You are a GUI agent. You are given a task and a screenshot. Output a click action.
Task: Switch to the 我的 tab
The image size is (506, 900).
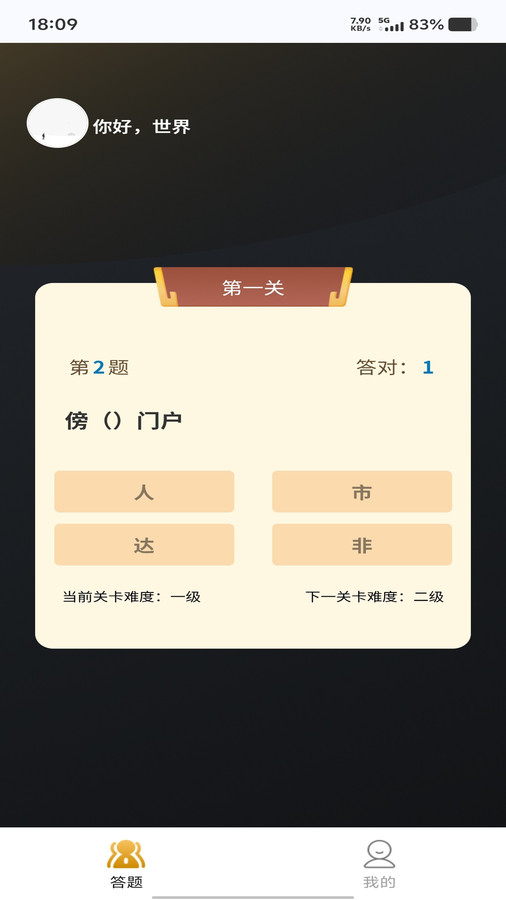pyautogui.click(x=379, y=864)
